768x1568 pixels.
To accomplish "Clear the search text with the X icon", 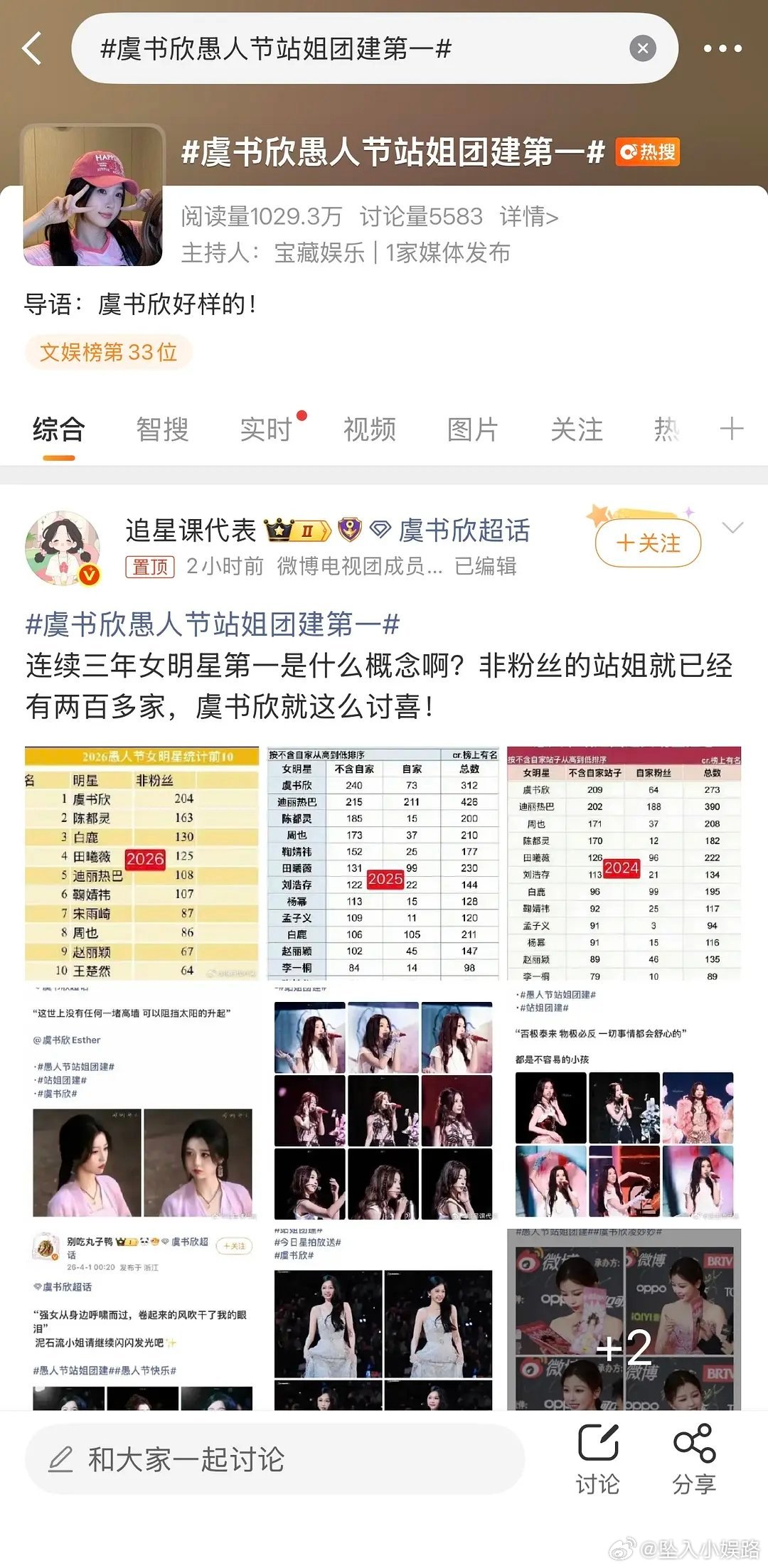I will tap(642, 48).
